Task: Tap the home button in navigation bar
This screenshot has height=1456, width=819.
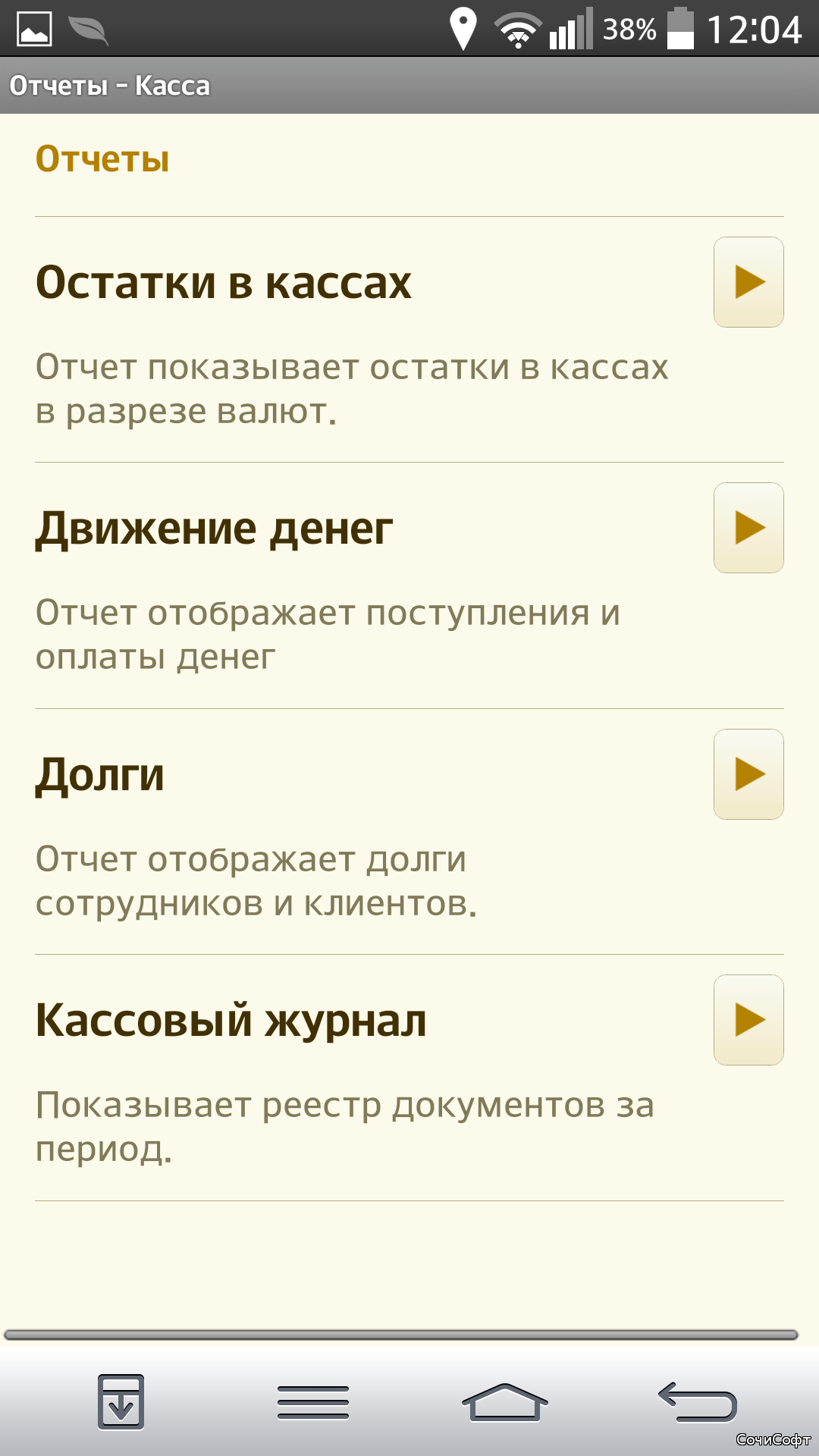Action: [504, 1401]
